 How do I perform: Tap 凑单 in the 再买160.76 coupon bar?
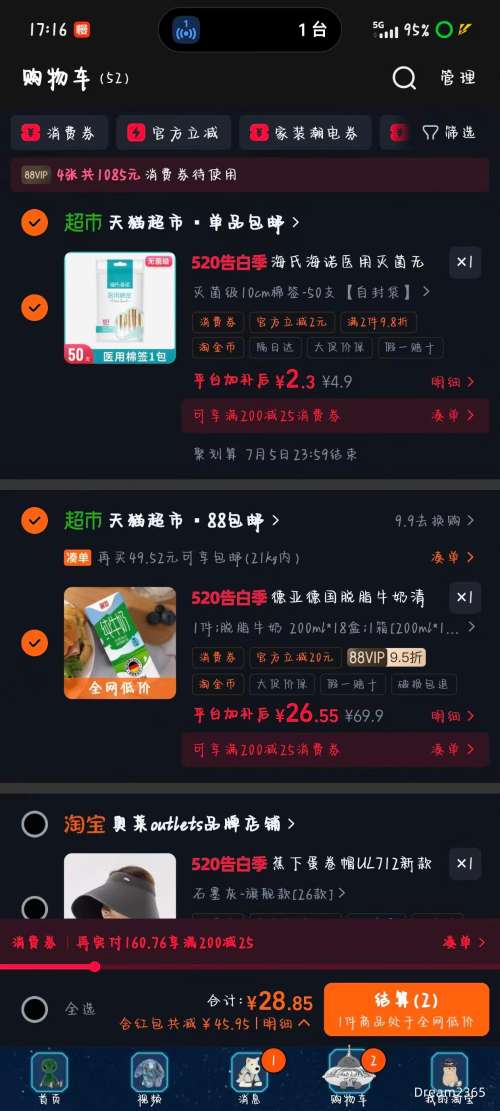464,943
